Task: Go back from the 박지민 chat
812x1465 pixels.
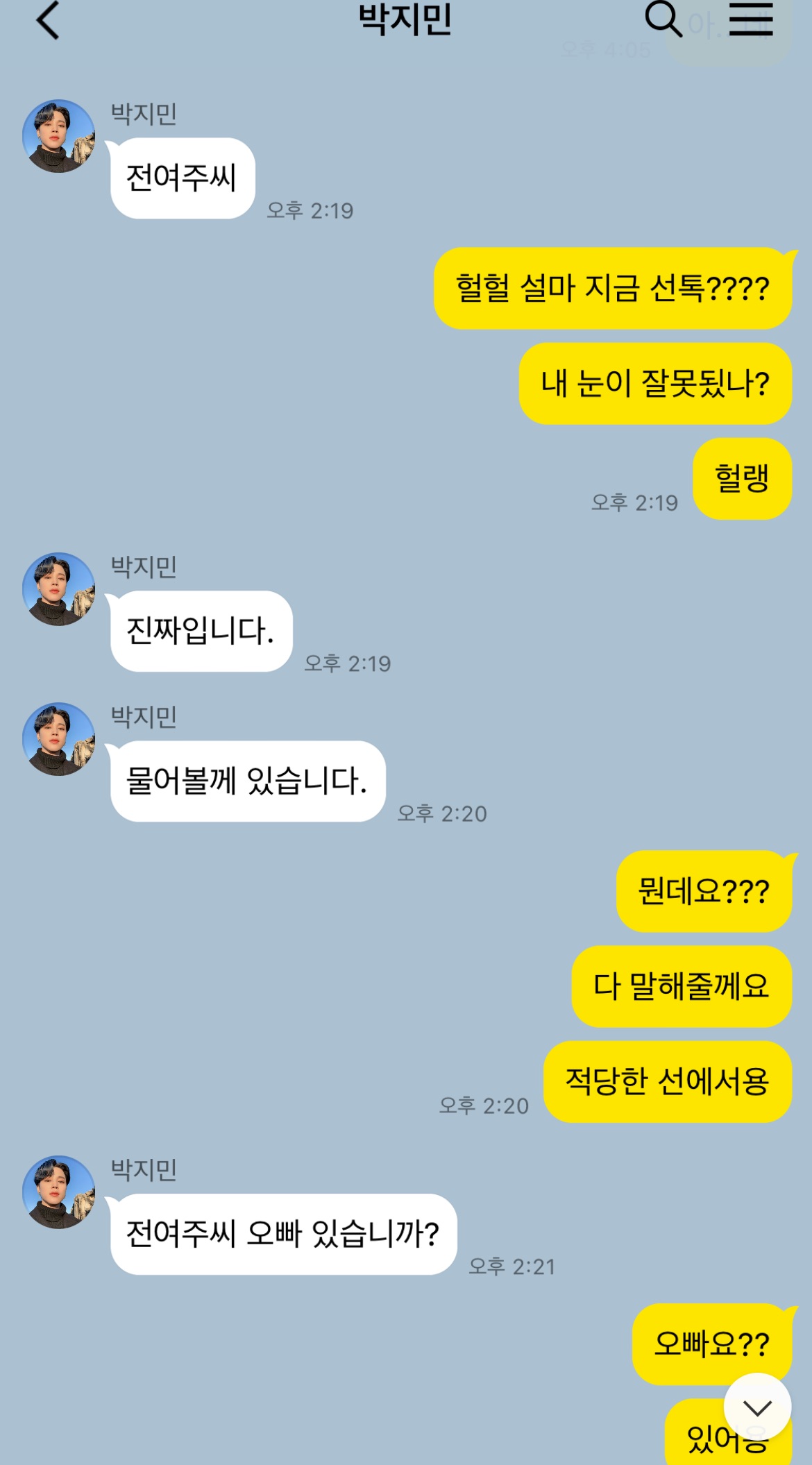Action: pos(48,20)
